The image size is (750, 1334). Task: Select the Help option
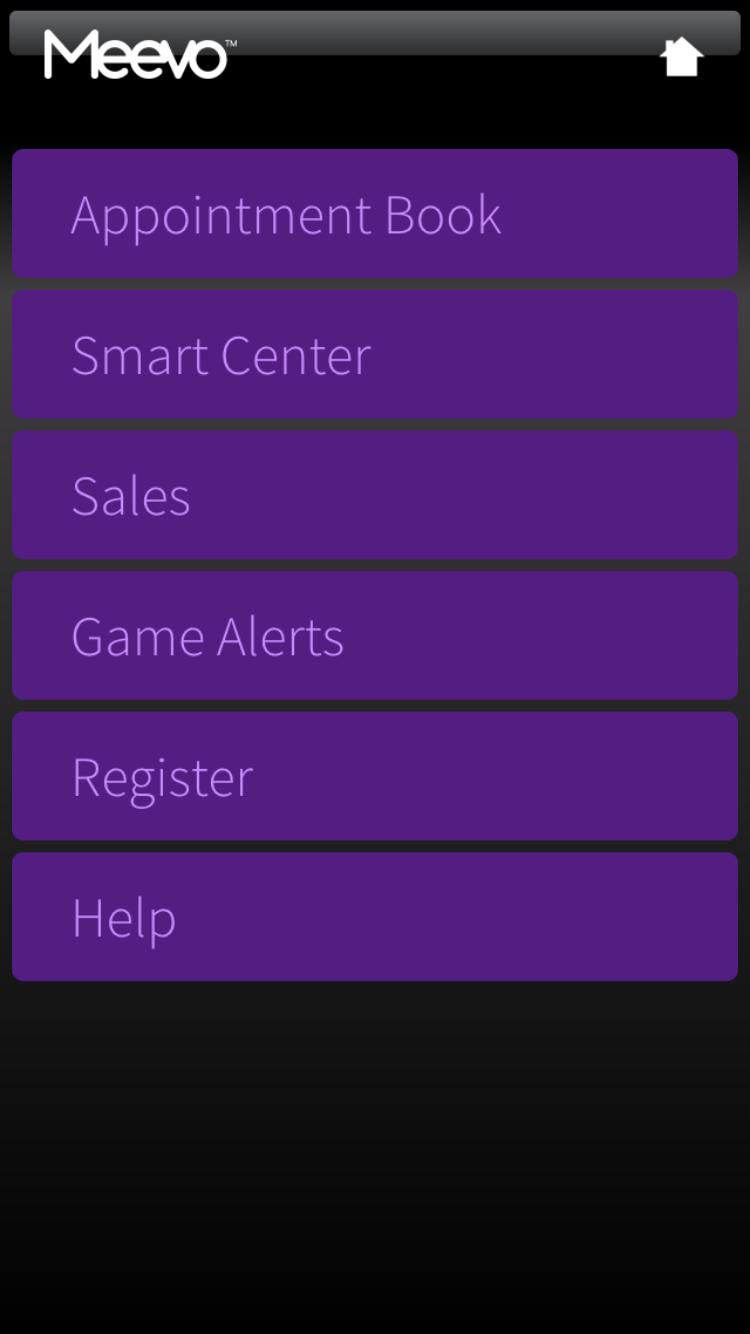375,917
